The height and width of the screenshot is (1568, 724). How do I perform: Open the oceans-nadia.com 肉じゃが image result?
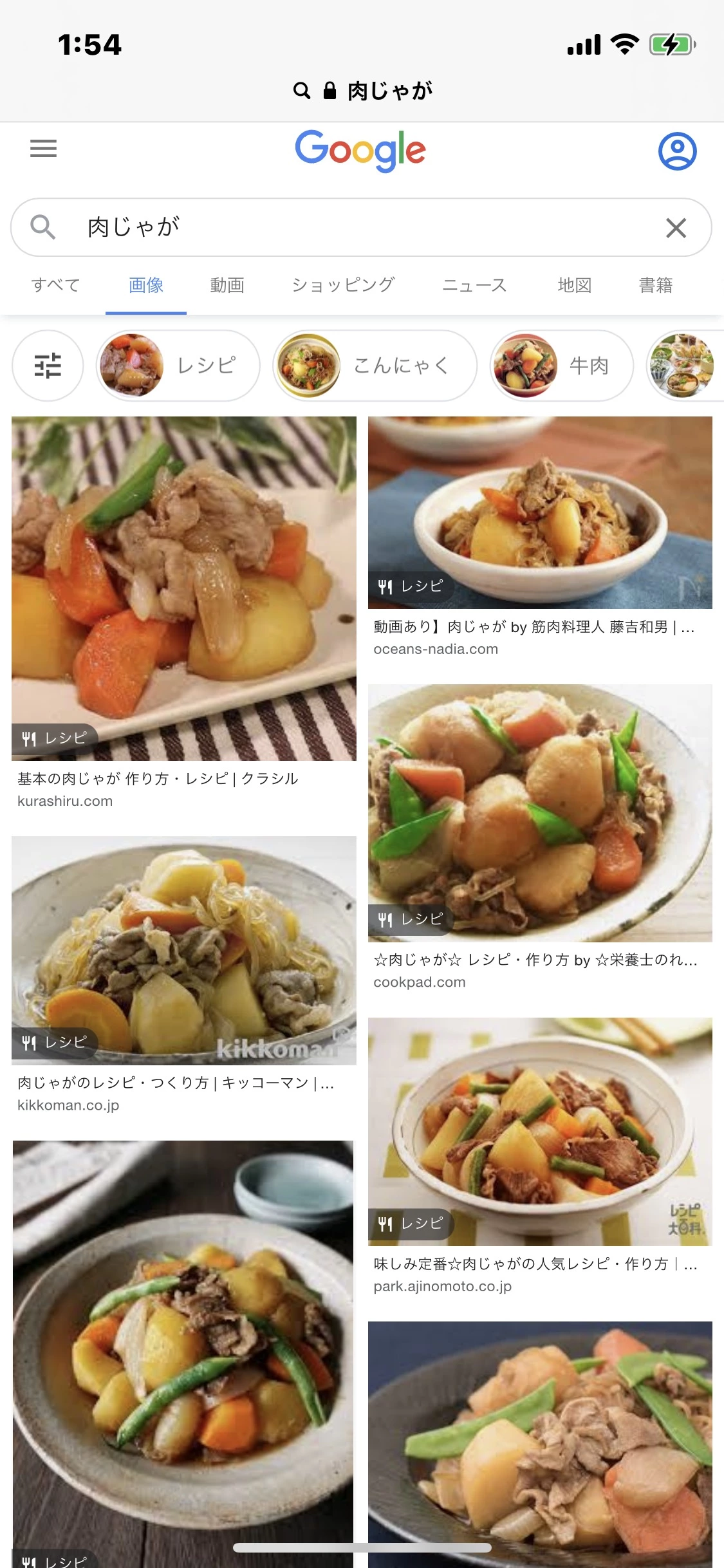pos(540,512)
